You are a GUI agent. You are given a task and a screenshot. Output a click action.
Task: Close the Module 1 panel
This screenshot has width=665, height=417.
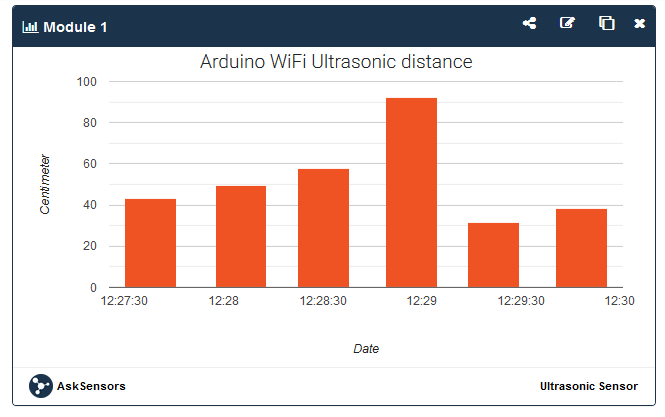pos(640,23)
